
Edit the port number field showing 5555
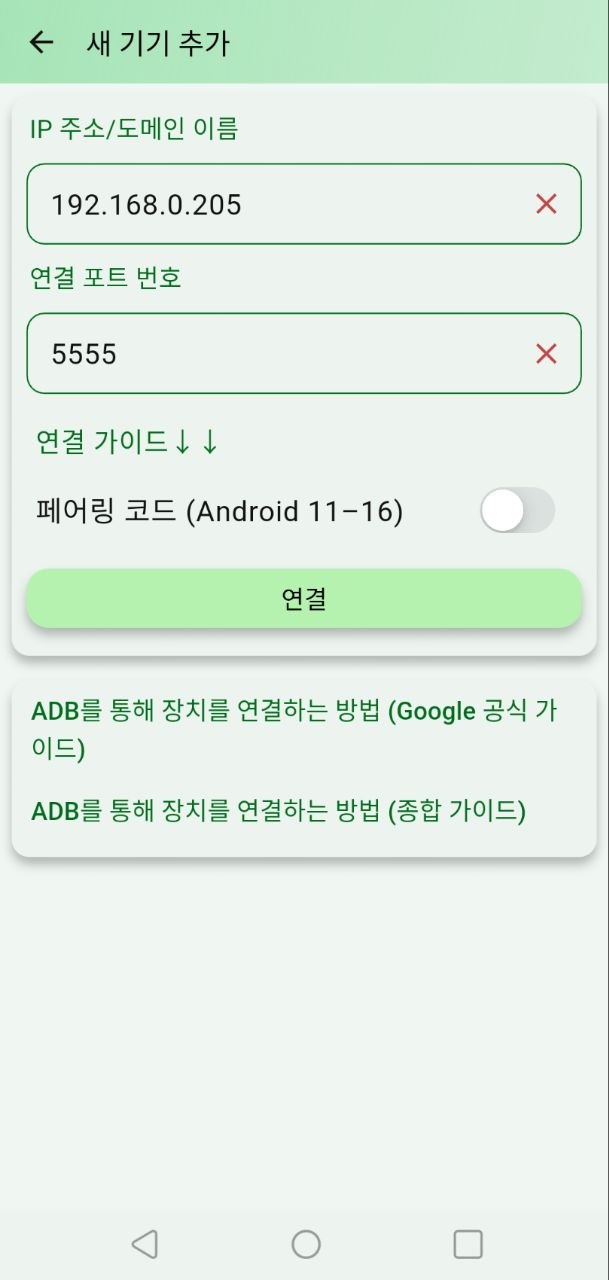coord(270,354)
